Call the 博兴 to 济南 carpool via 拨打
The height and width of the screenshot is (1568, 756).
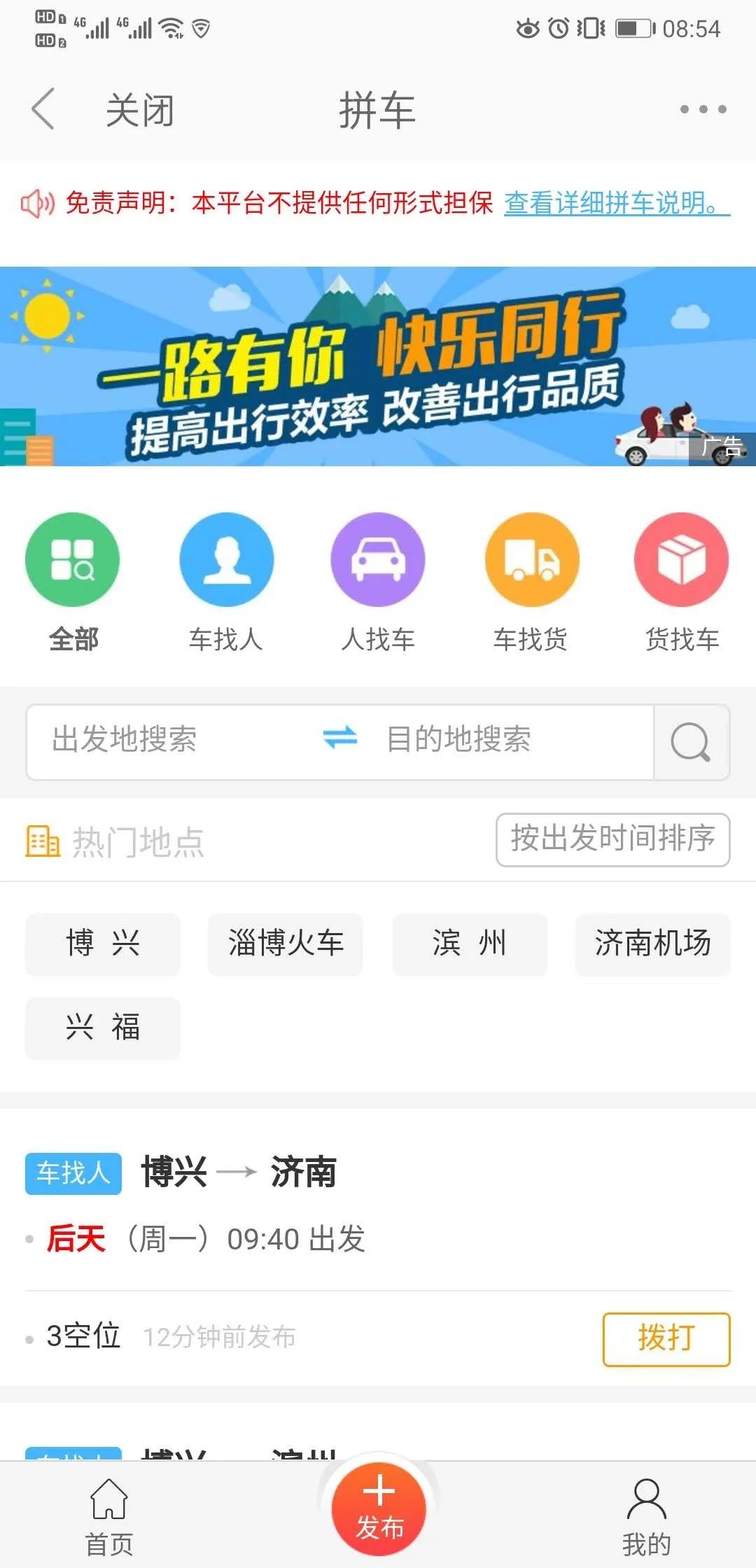pos(666,1338)
